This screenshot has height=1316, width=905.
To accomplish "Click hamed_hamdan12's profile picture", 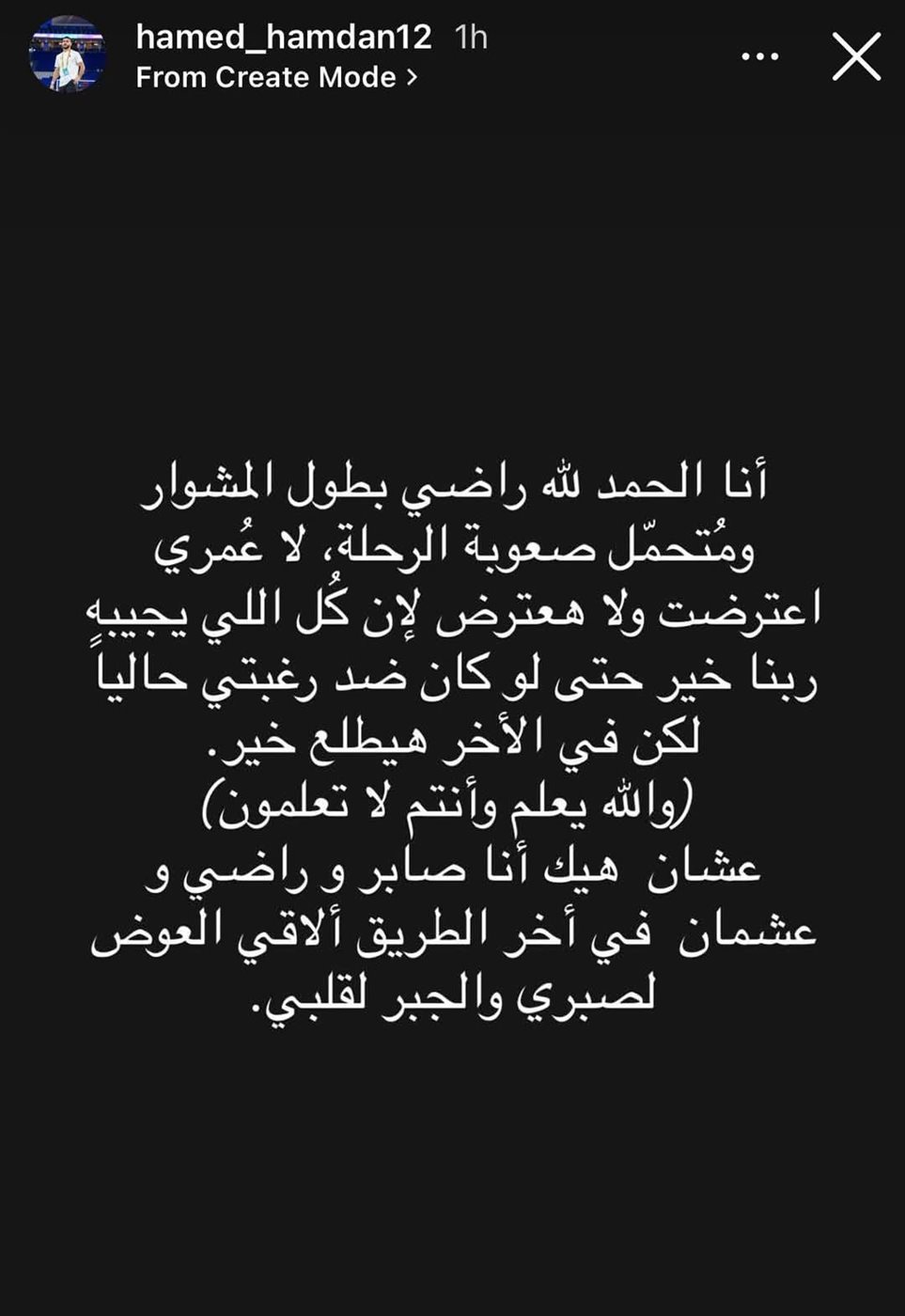I will tap(70, 56).
